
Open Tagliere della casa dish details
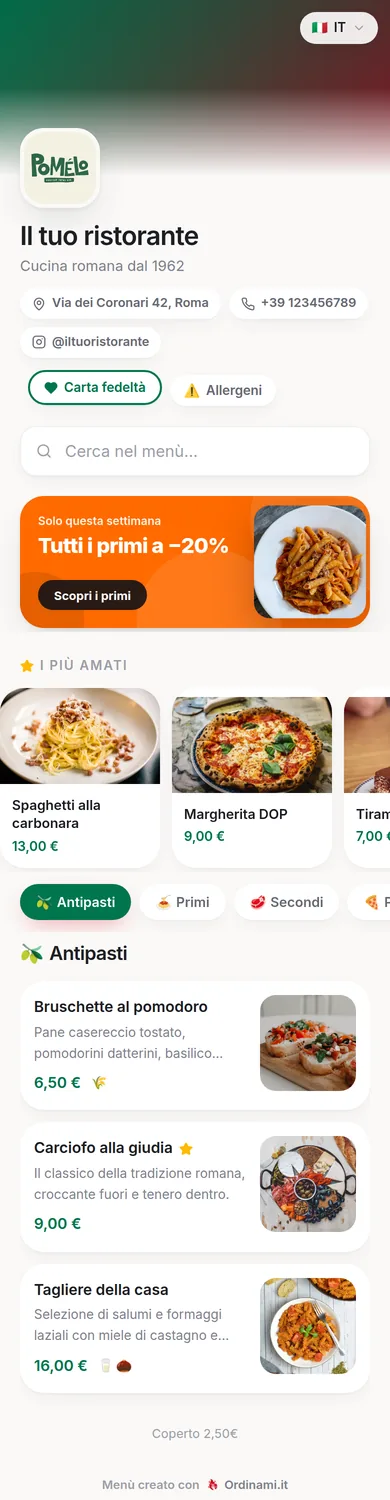tap(195, 1328)
